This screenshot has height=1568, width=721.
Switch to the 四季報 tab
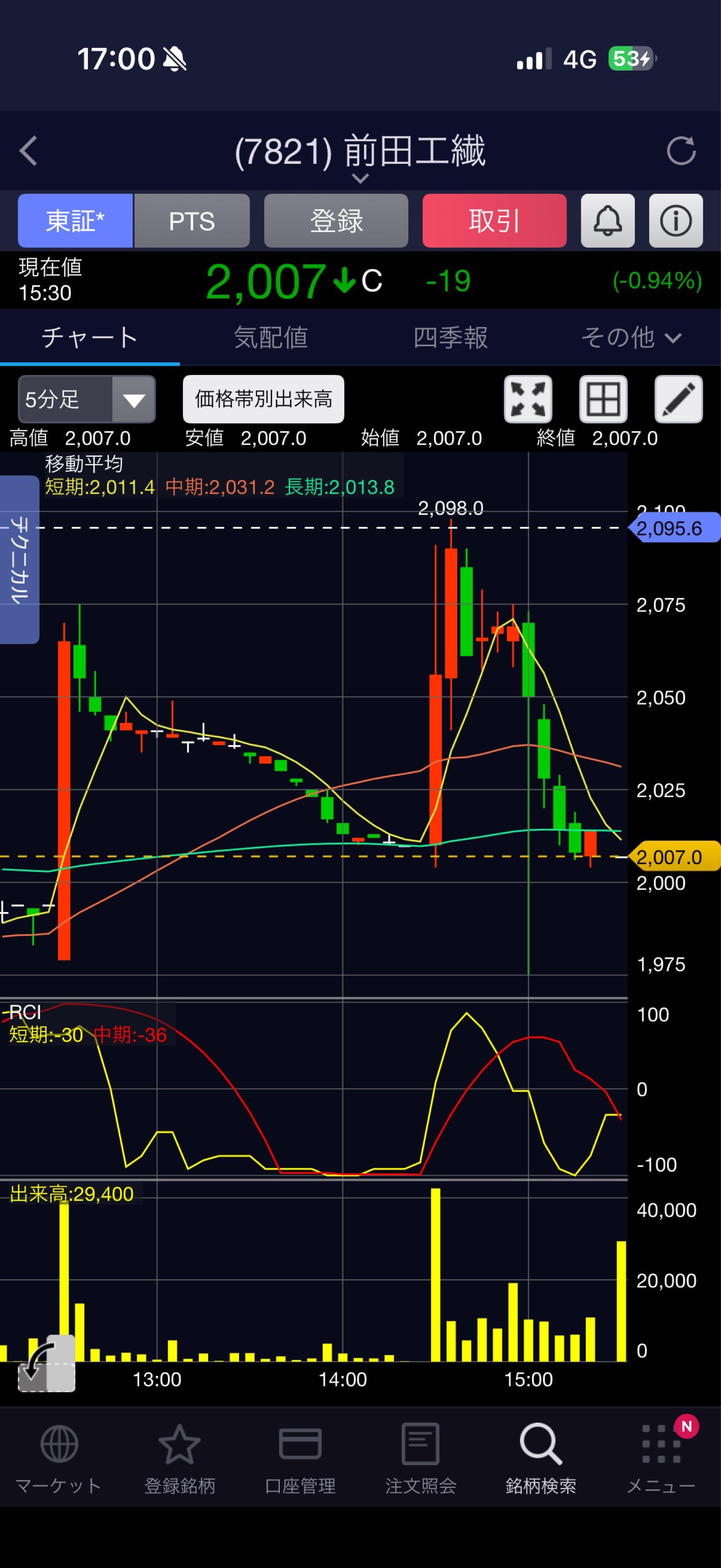450,337
